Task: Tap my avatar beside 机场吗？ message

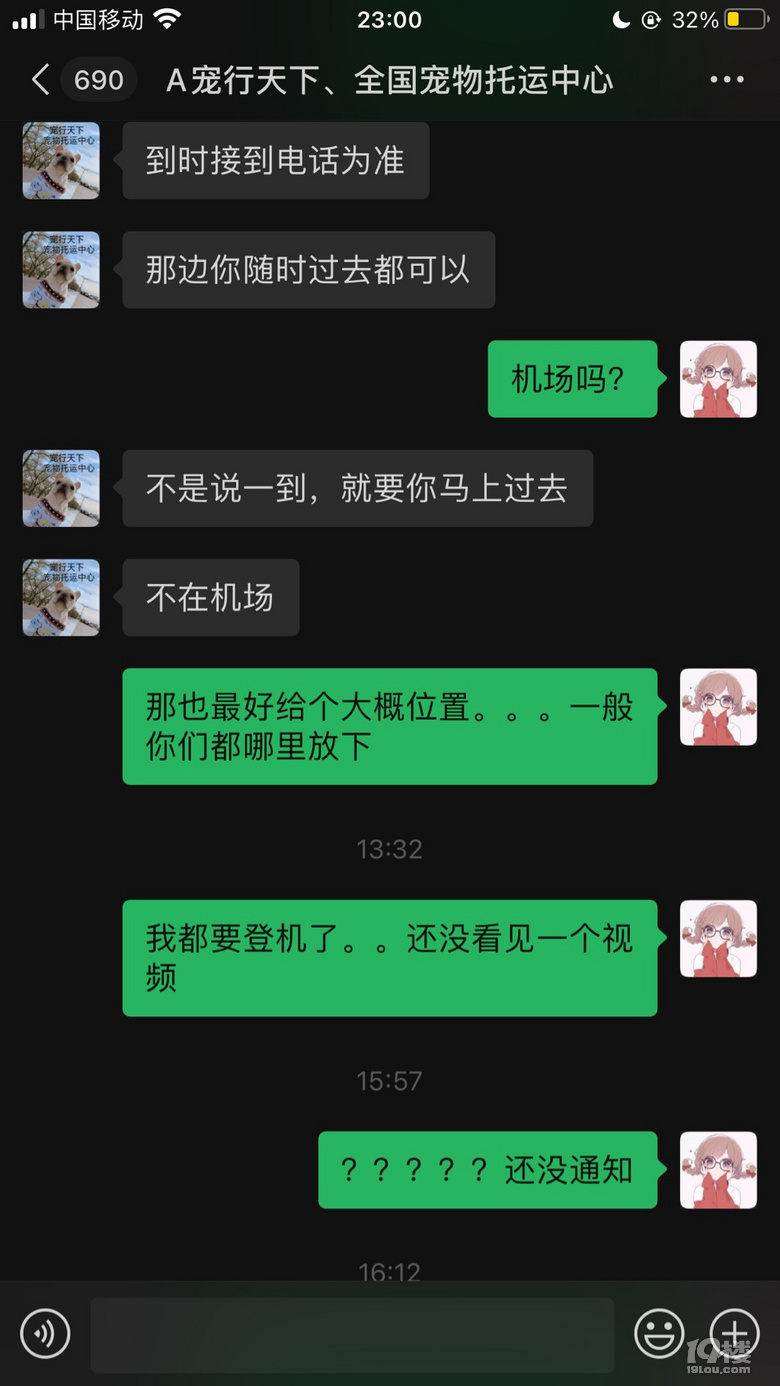Action: pyautogui.click(x=718, y=379)
